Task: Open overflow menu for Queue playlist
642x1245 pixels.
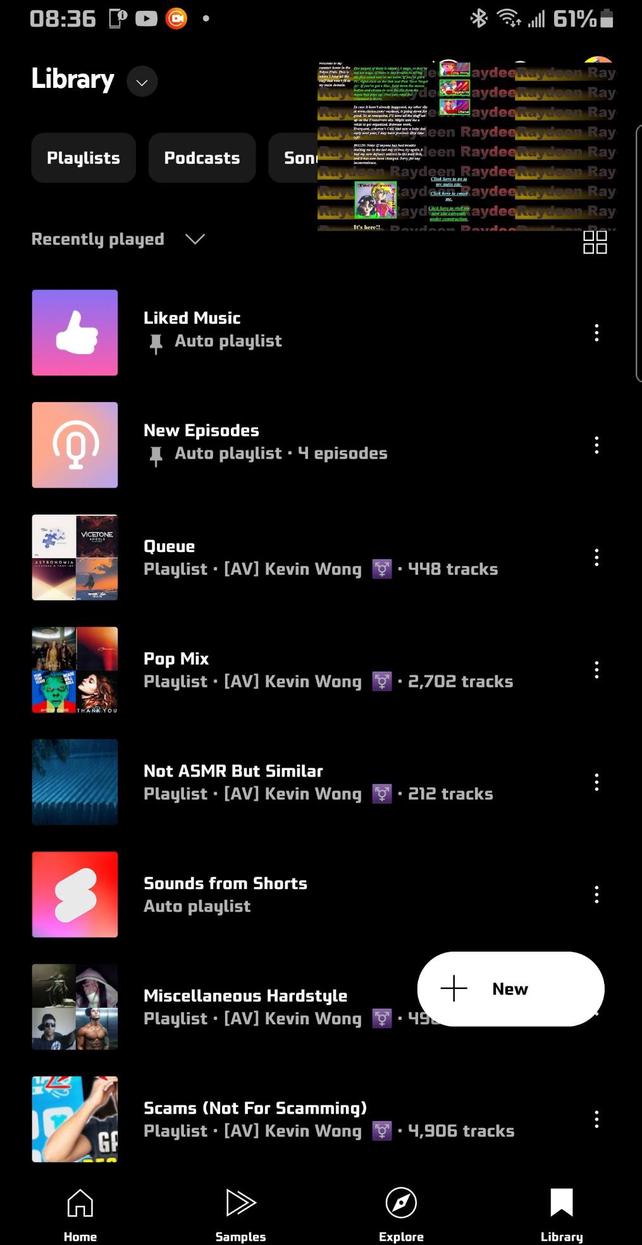Action: pyautogui.click(x=596, y=557)
